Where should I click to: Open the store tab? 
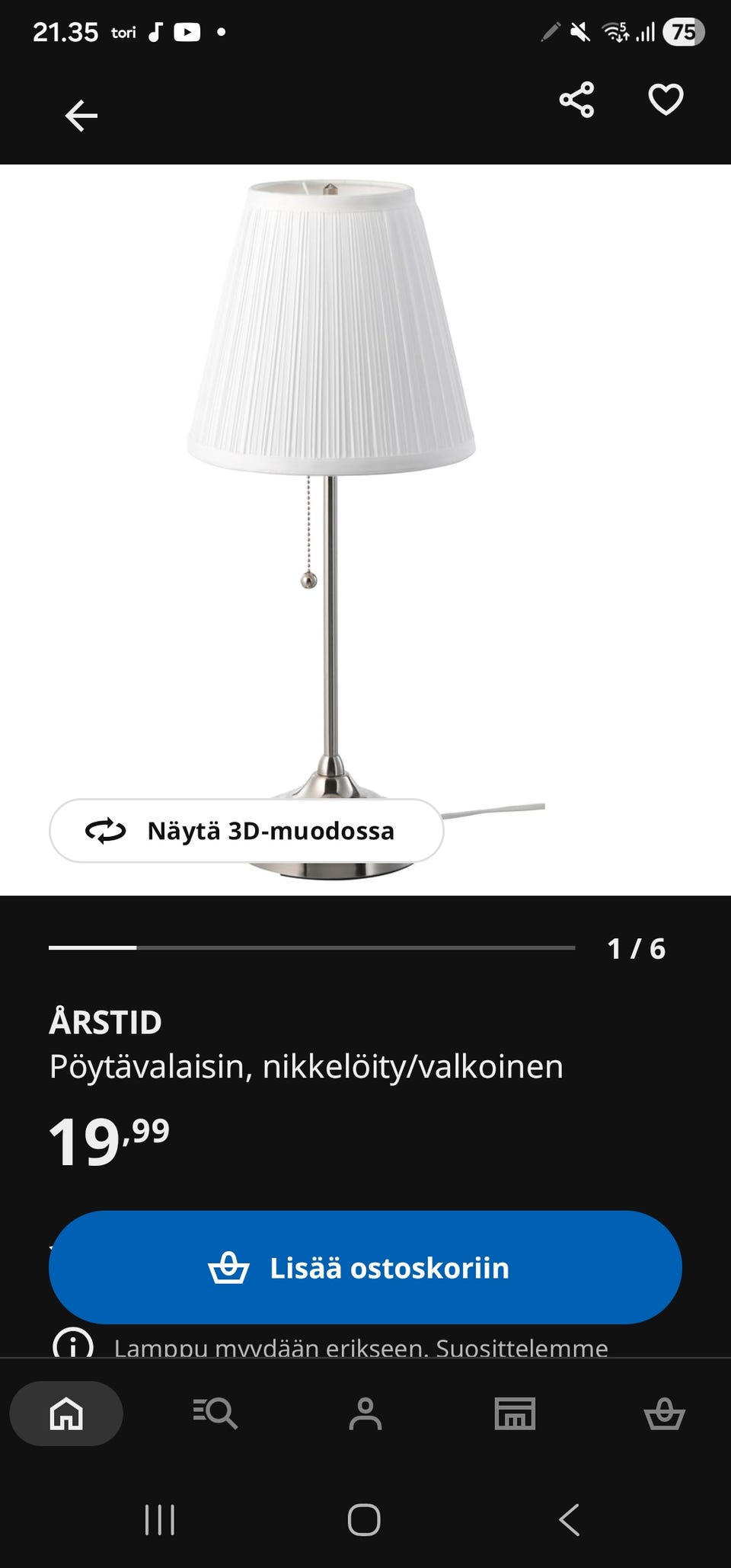click(515, 1413)
